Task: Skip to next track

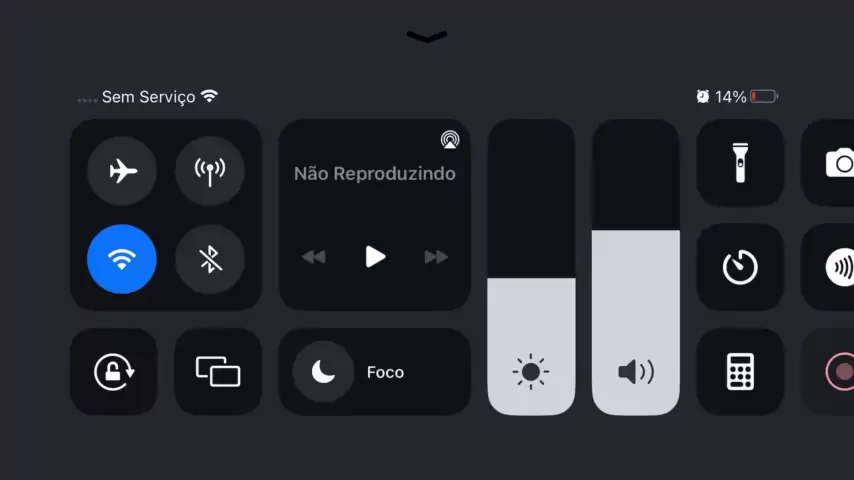Action: click(x=436, y=257)
